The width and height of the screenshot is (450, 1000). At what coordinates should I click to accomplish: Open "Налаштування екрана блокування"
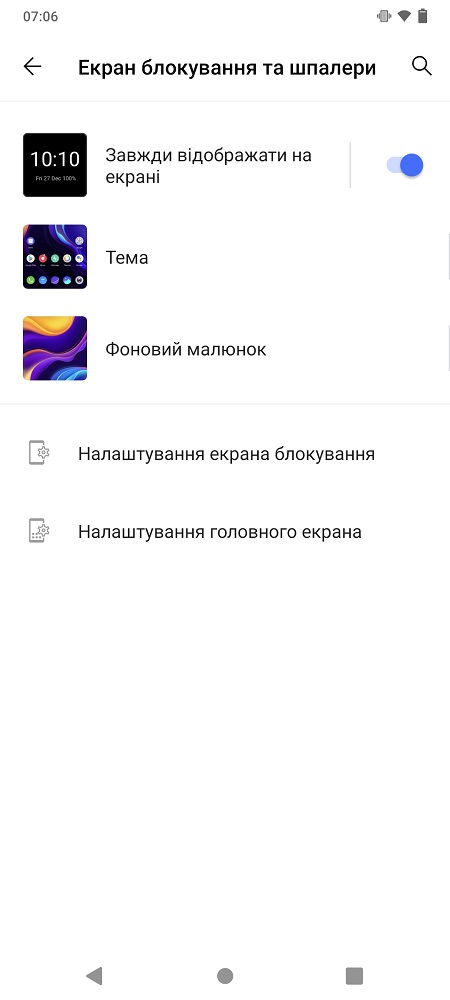(x=225, y=454)
